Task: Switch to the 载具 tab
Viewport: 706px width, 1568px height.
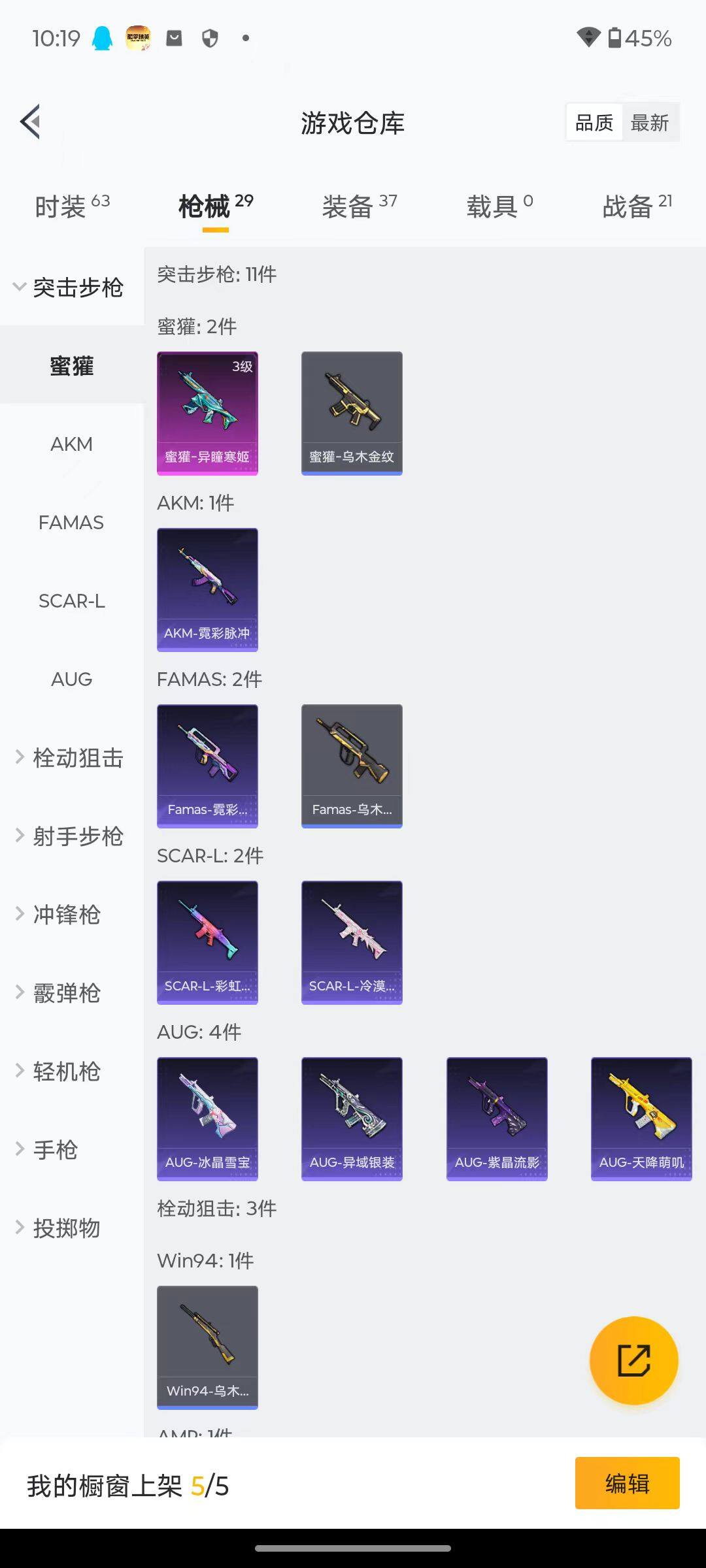Action: (x=499, y=206)
